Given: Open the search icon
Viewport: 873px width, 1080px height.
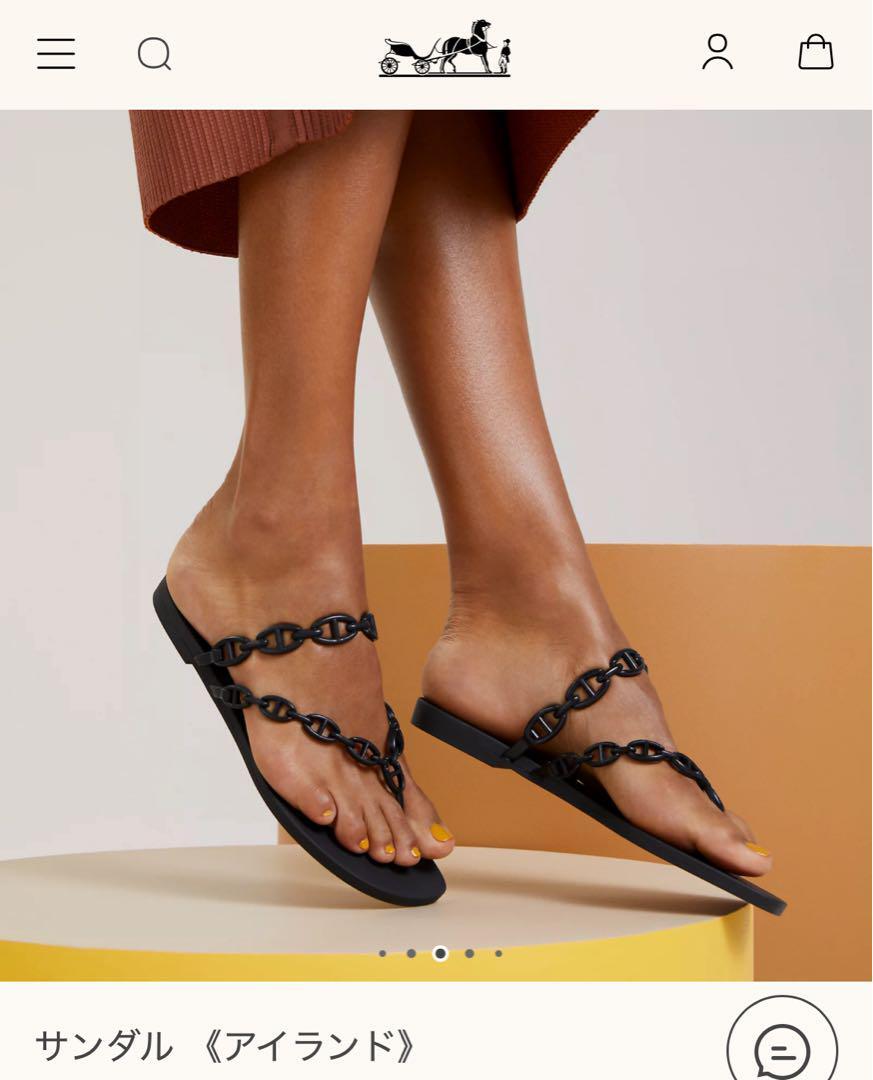Looking at the screenshot, I should (x=154, y=53).
